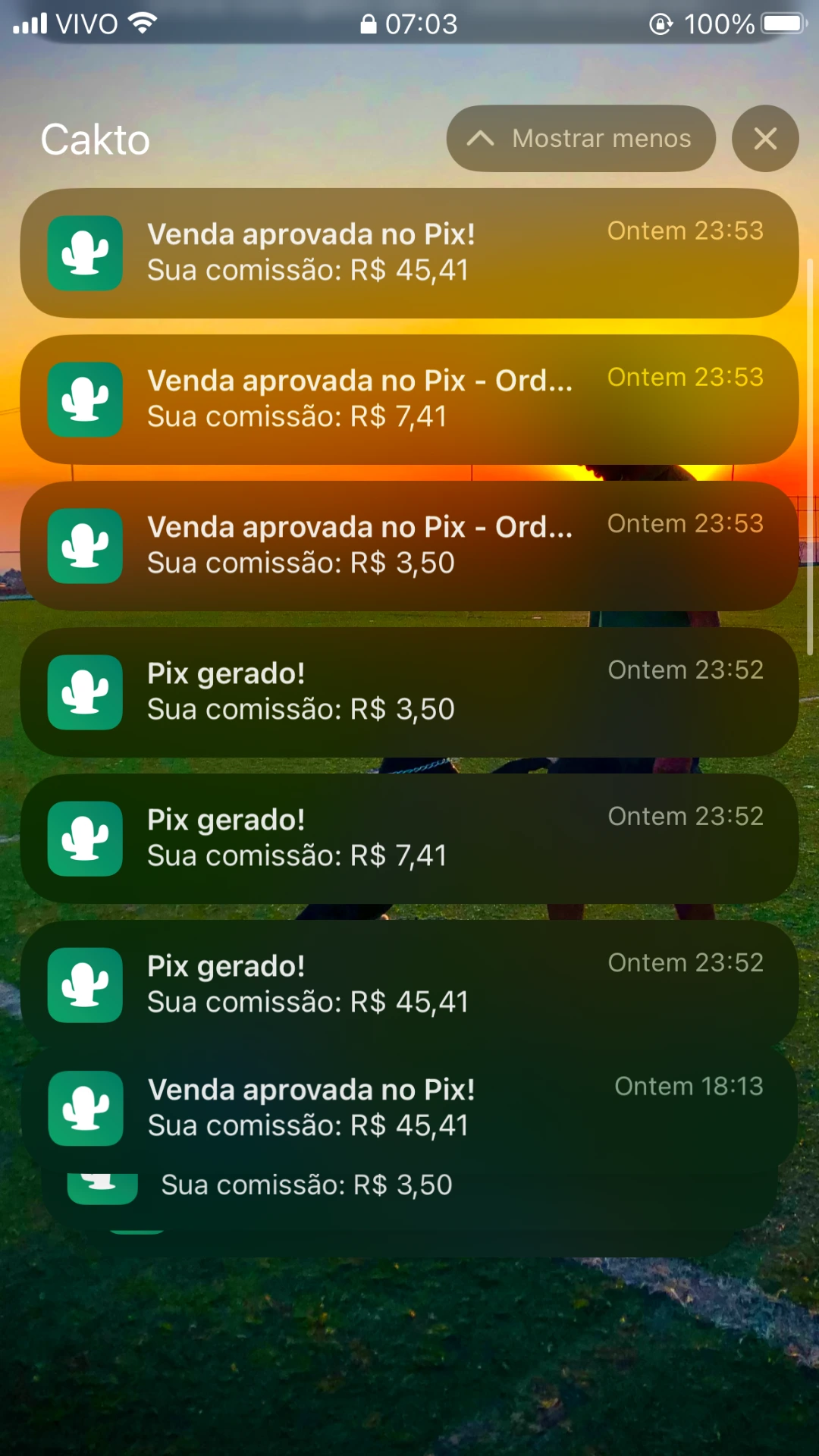Image resolution: width=819 pixels, height=1456 pixels.
Task: Clear the Cakto notification group
Action: 764,139
